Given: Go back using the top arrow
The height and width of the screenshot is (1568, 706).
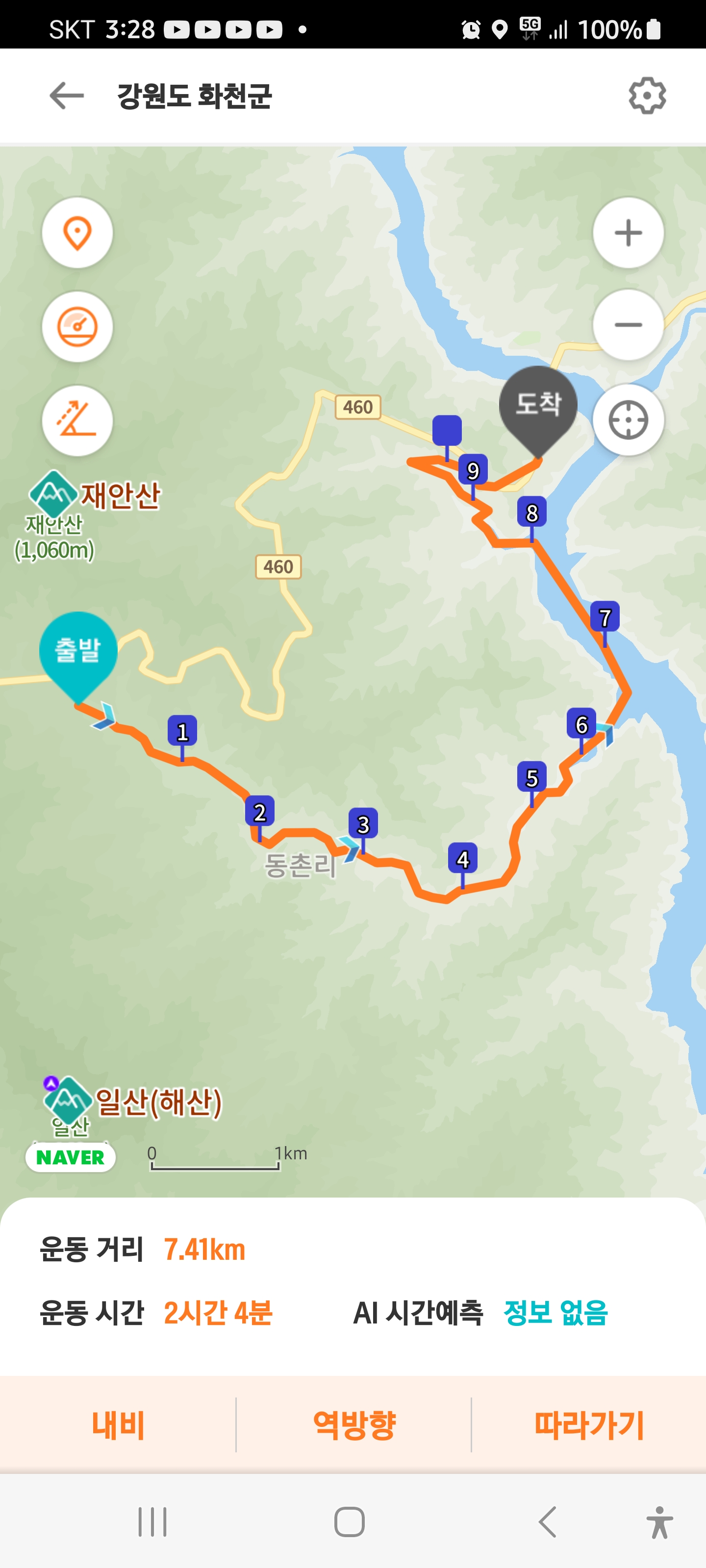Looking at the screenshot, I should [66, 96].
